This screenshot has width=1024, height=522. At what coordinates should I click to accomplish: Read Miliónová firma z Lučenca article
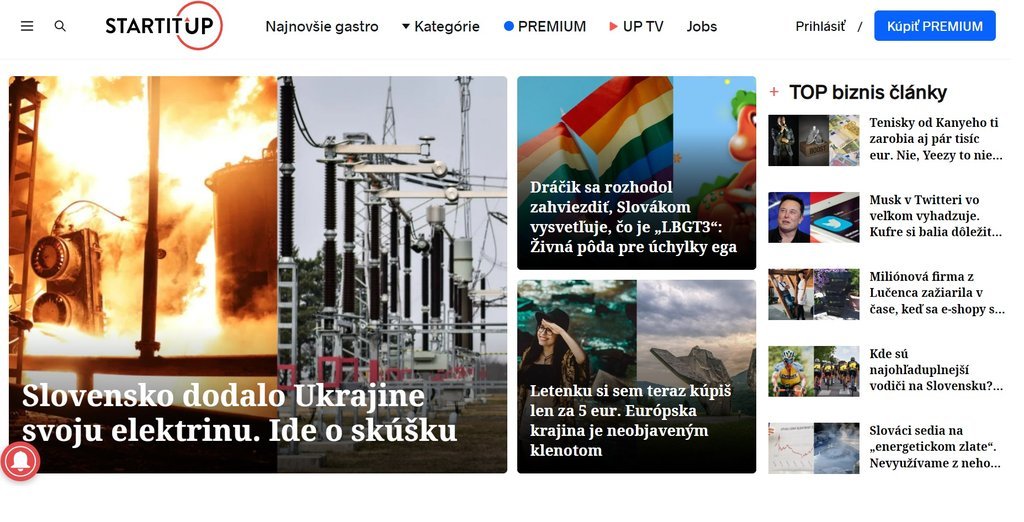coord(935,293)
